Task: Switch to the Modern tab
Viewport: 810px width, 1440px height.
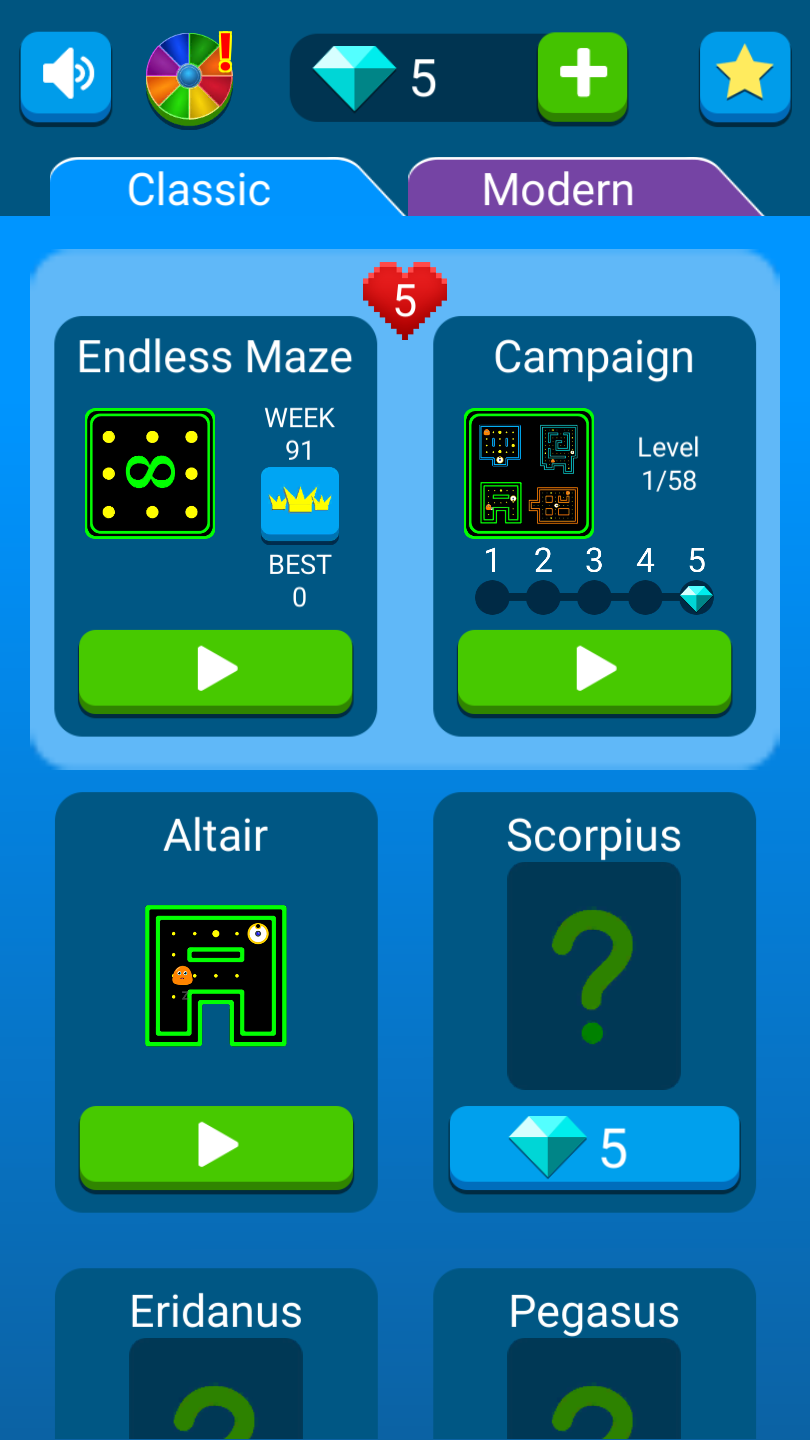Action: click(x=558, y=188)
